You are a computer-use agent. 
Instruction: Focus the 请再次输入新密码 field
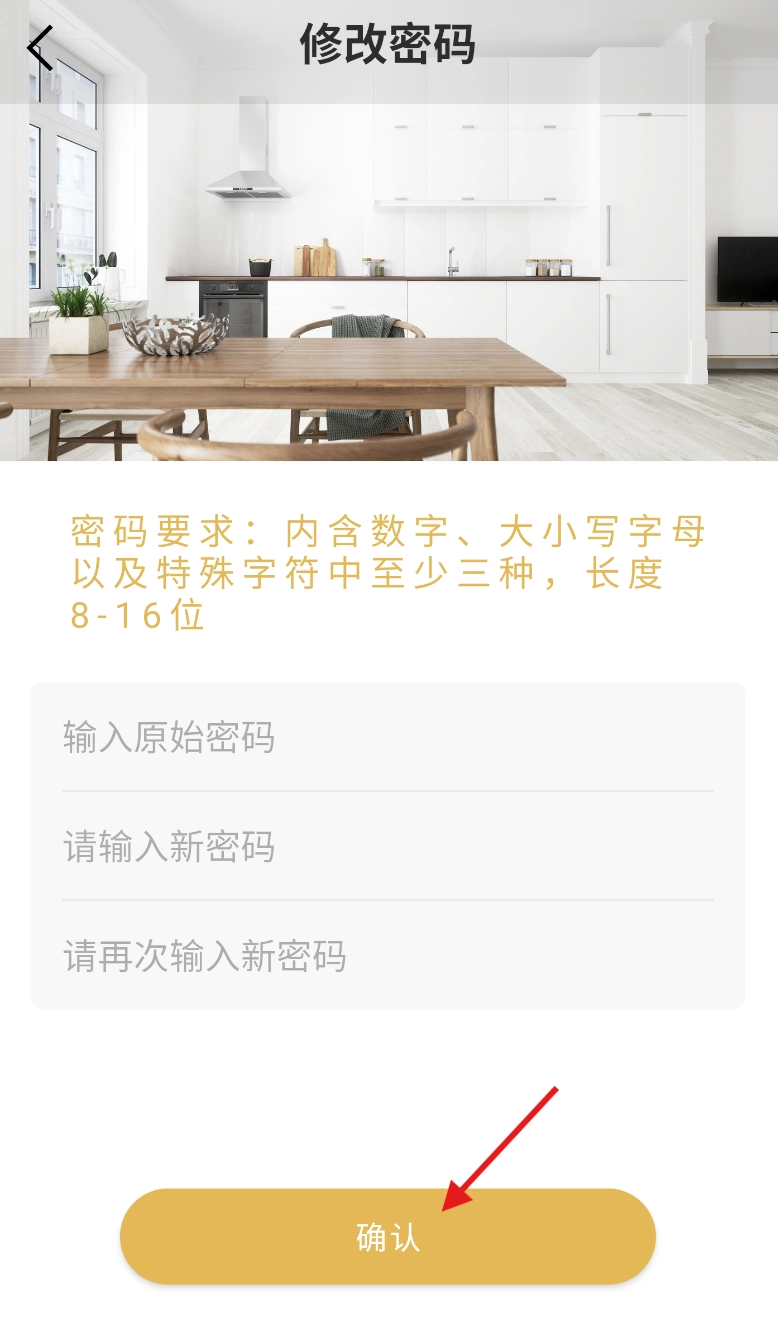click(387, 956)
